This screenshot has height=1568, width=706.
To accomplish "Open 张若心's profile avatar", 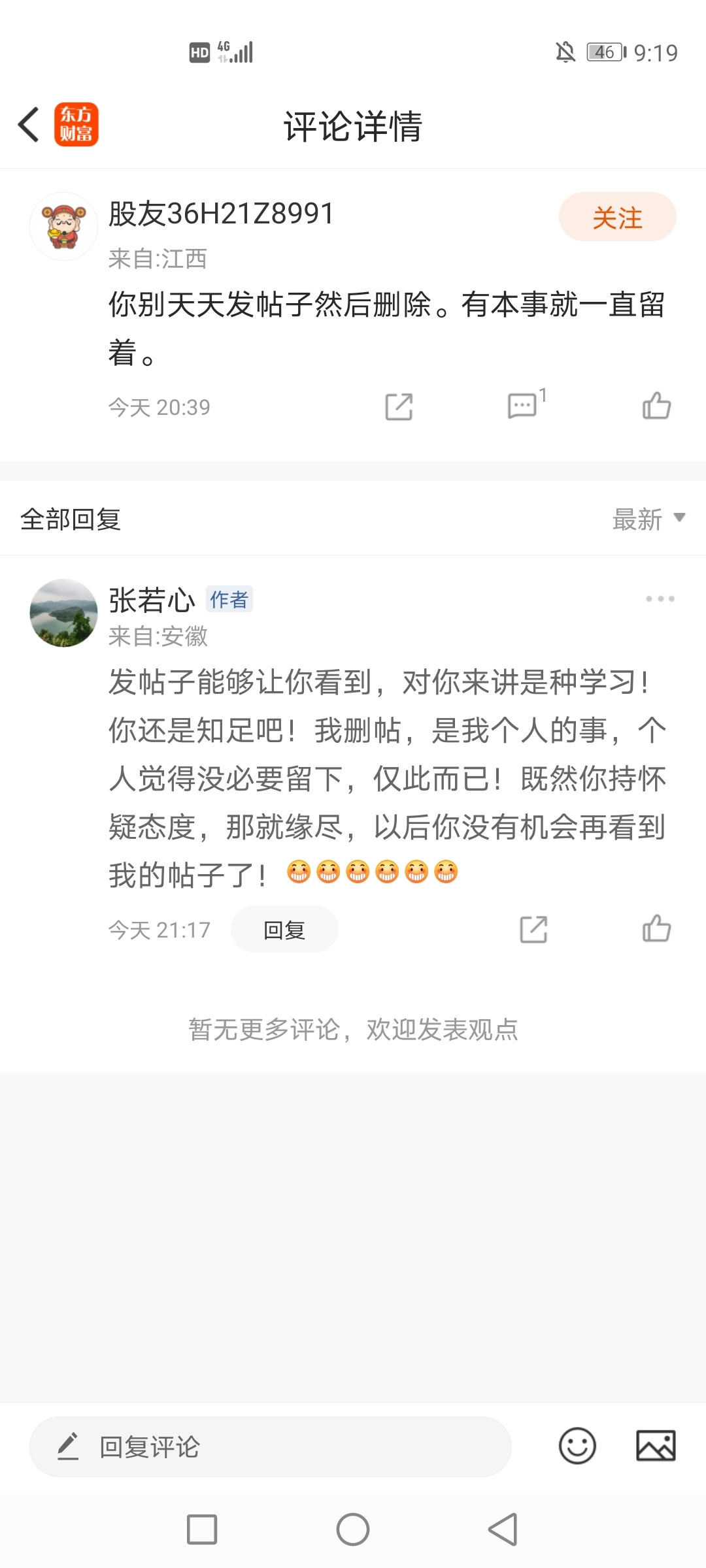I will point(63,613).
